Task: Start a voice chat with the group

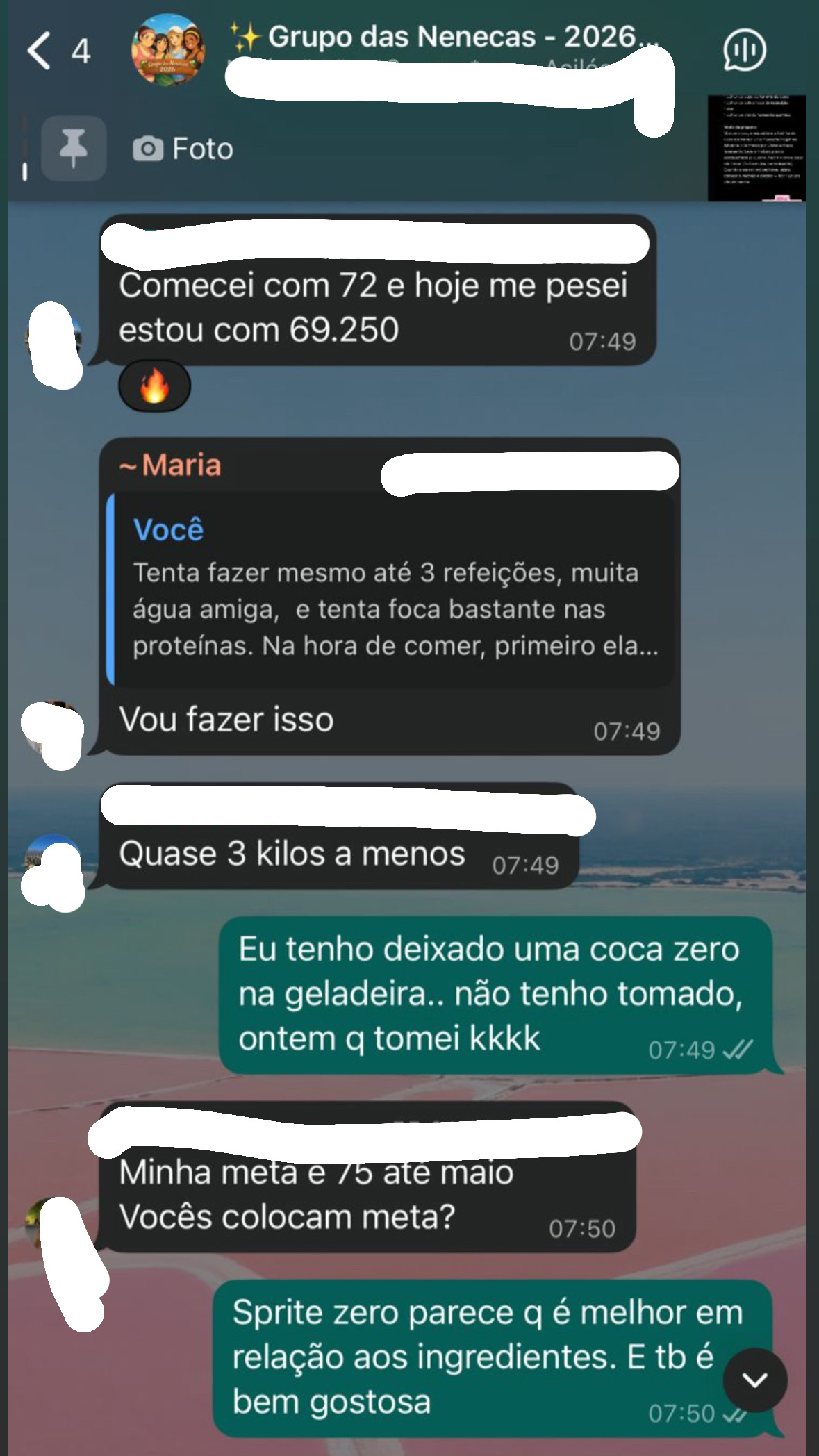Action: 744,51
